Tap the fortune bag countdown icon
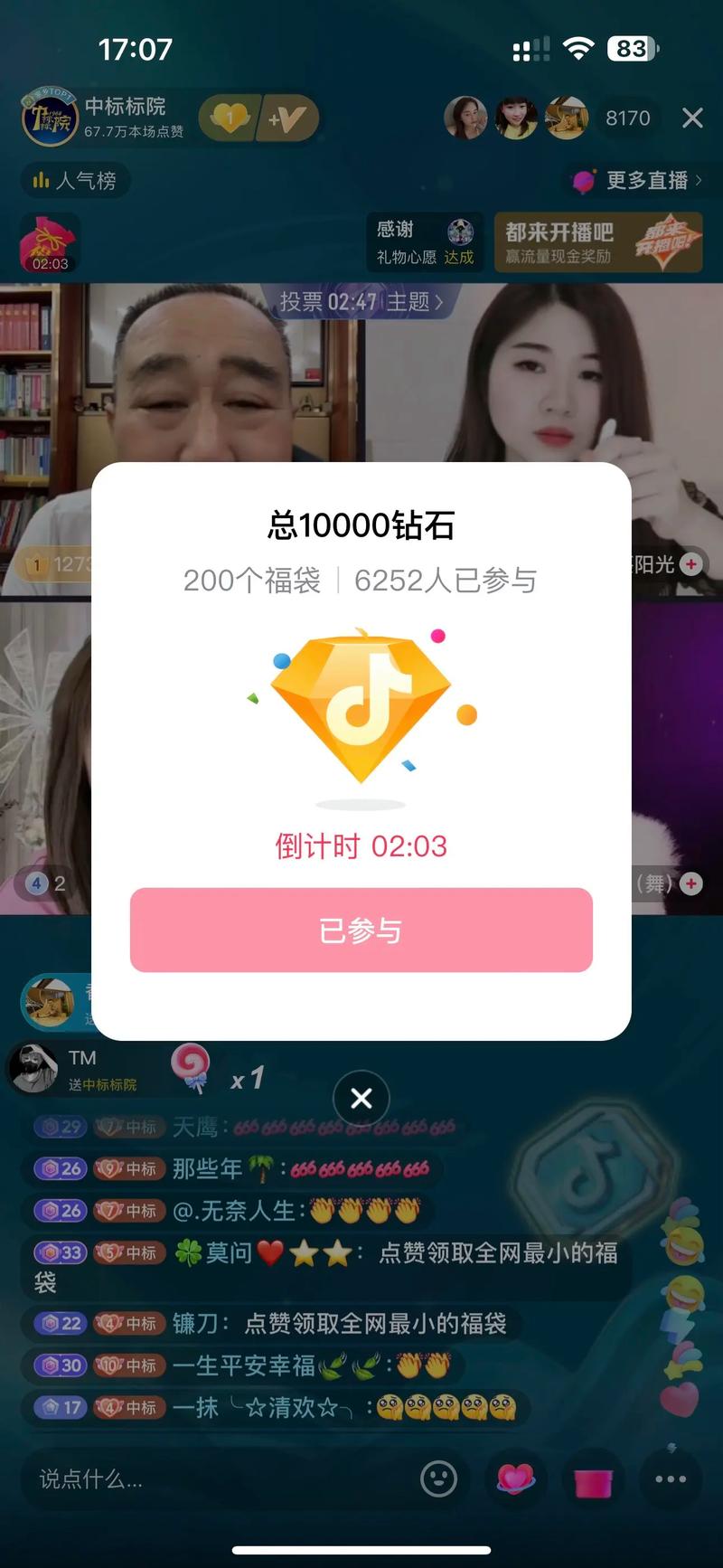 pos(50,243)
